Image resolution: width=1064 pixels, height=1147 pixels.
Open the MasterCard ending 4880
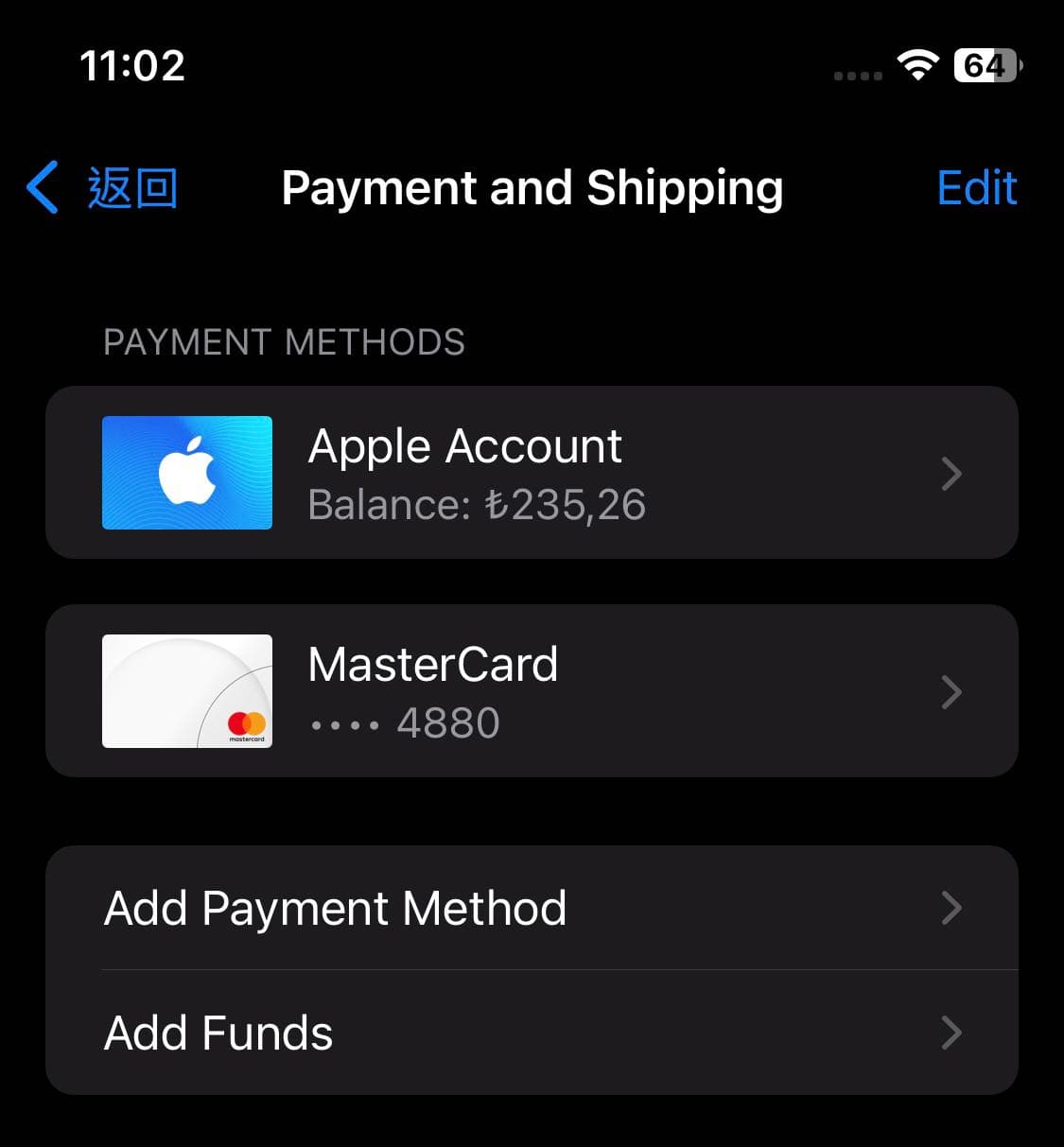(532, 691)
